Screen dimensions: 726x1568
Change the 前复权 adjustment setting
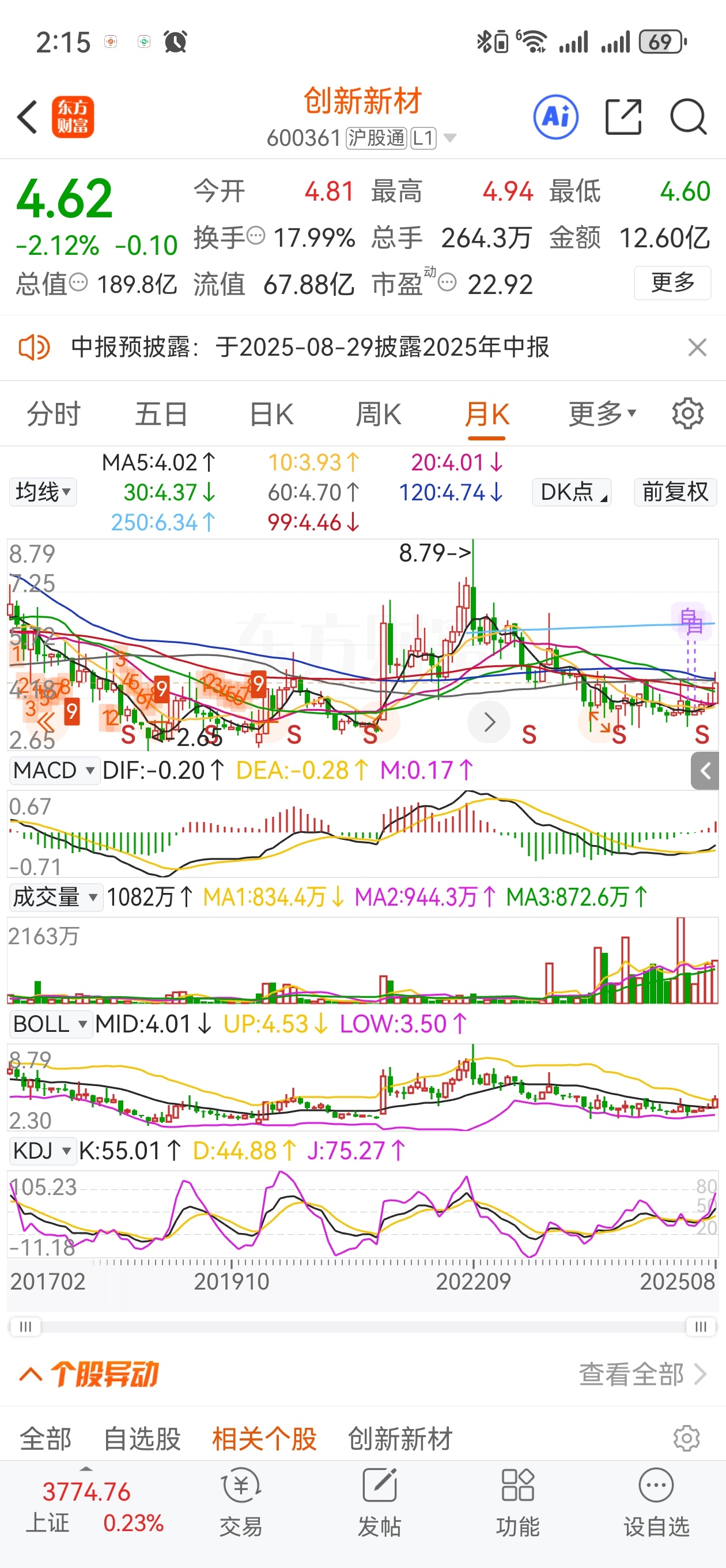coord(675,492)
